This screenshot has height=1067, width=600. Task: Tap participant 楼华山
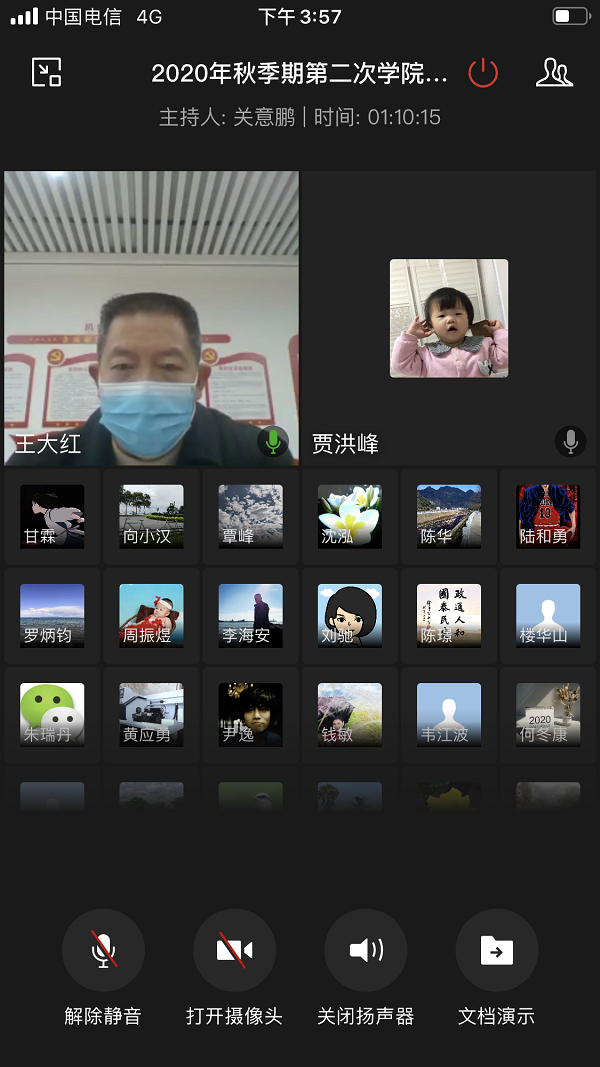(x=547, y=616)
